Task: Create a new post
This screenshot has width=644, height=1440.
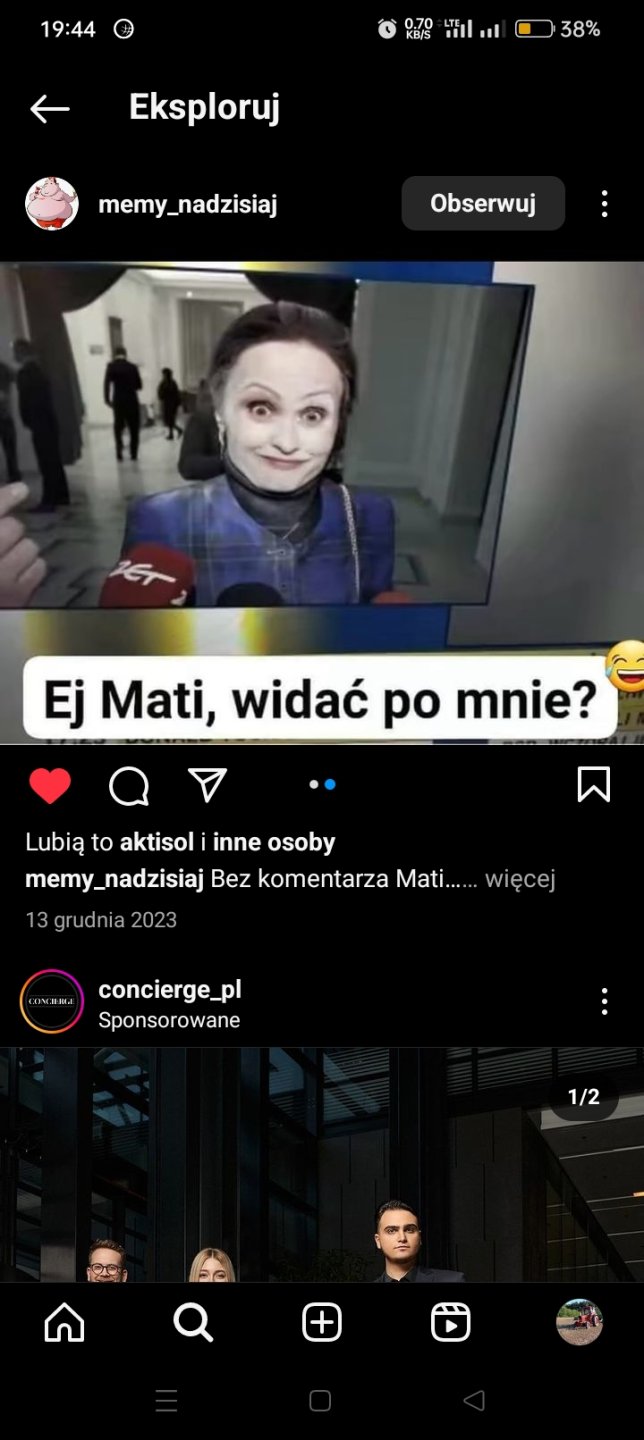Action: click(x=321, y=1322)
